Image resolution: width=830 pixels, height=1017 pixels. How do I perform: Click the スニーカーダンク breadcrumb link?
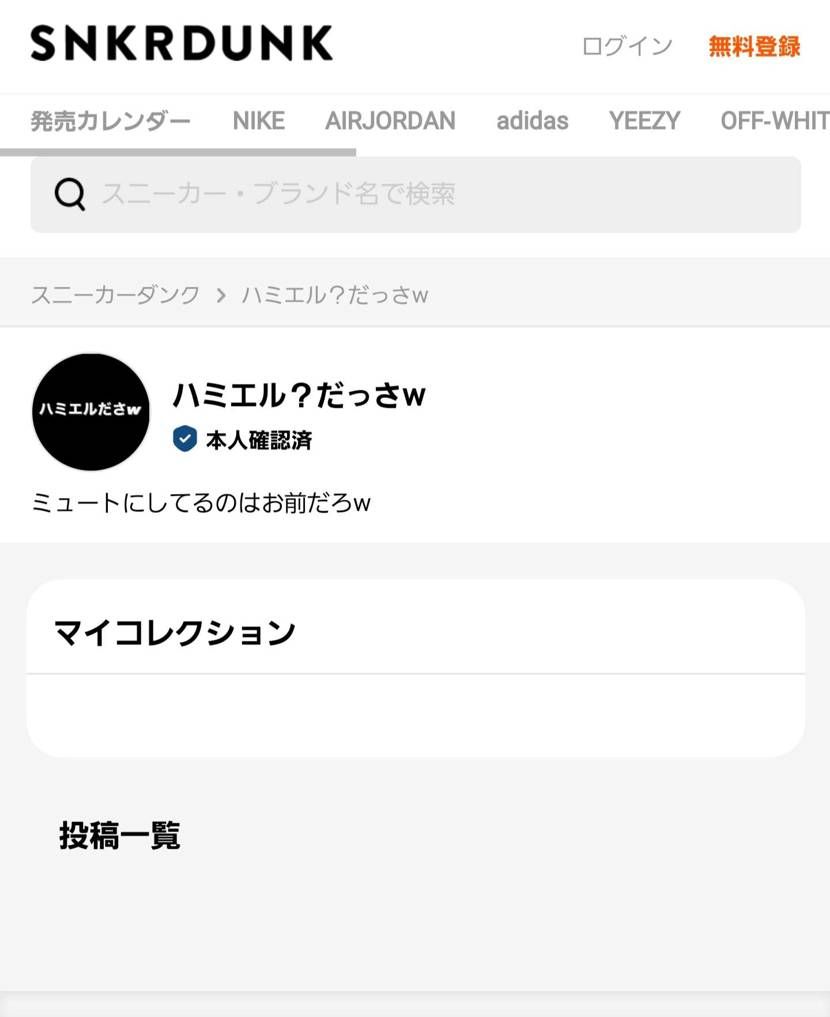[x=114, y=294]
